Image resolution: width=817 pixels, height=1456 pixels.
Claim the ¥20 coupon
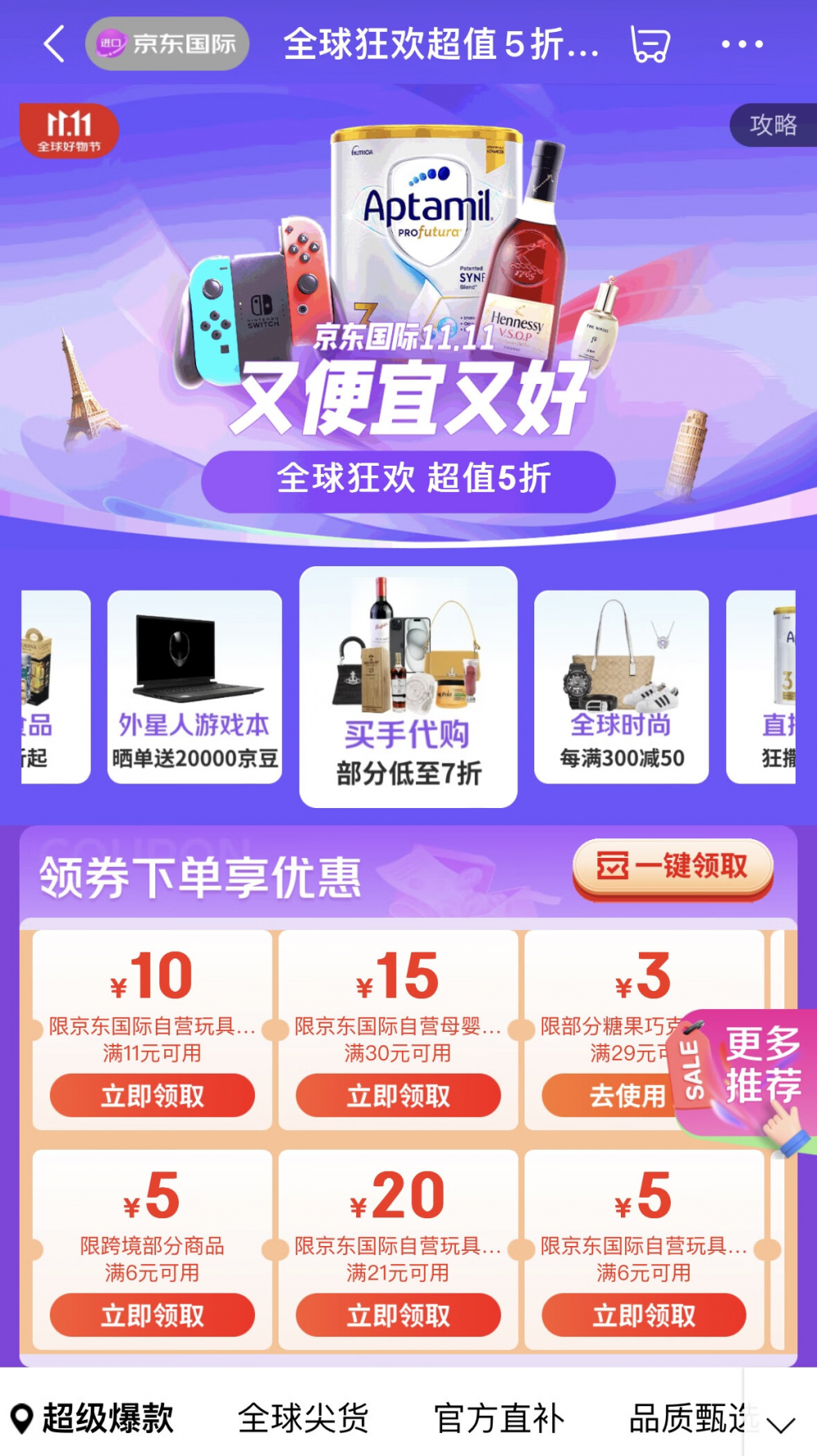click(398, 1315)
